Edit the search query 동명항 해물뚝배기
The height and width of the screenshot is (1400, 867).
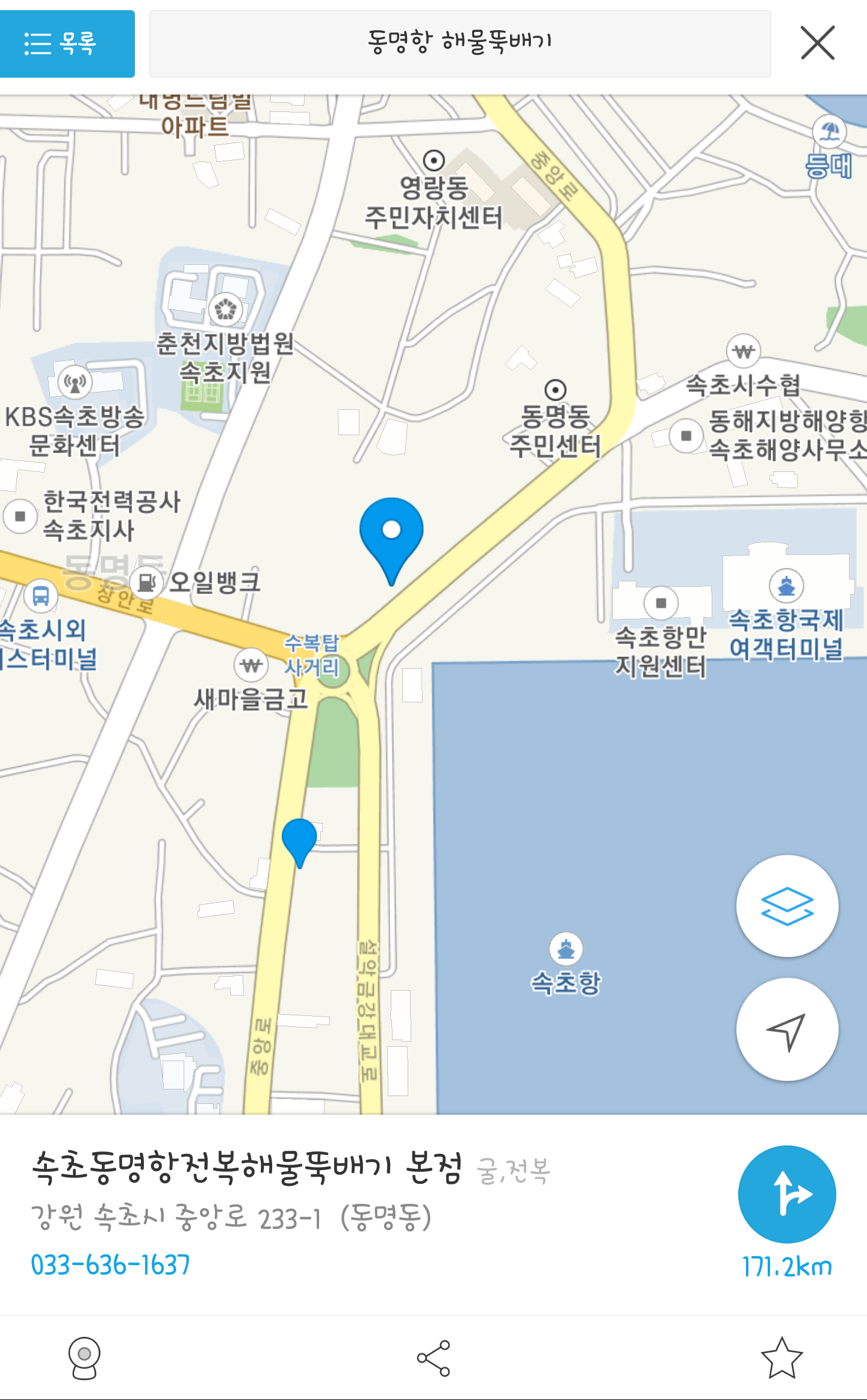point(459,44)
